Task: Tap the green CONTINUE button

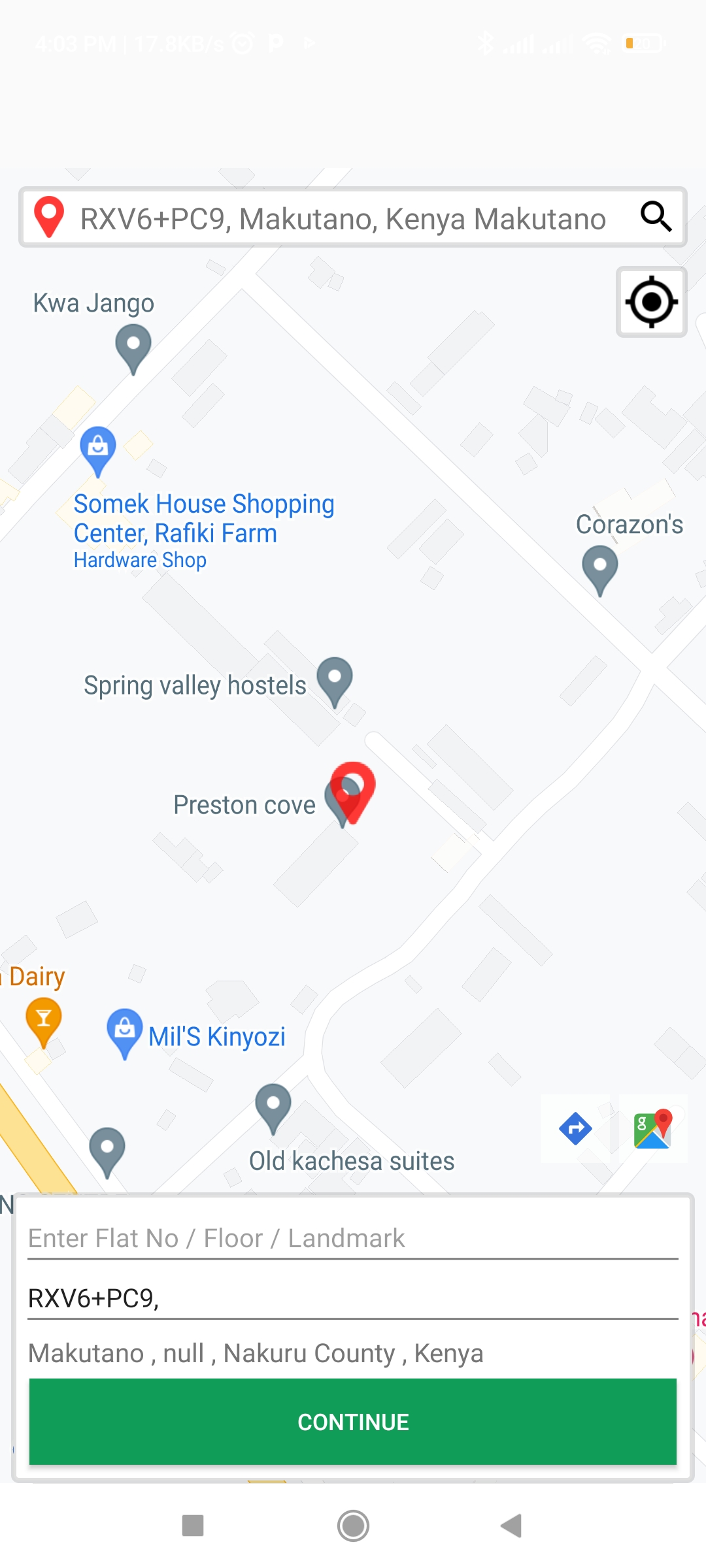Action: (x=353, y=1422)
